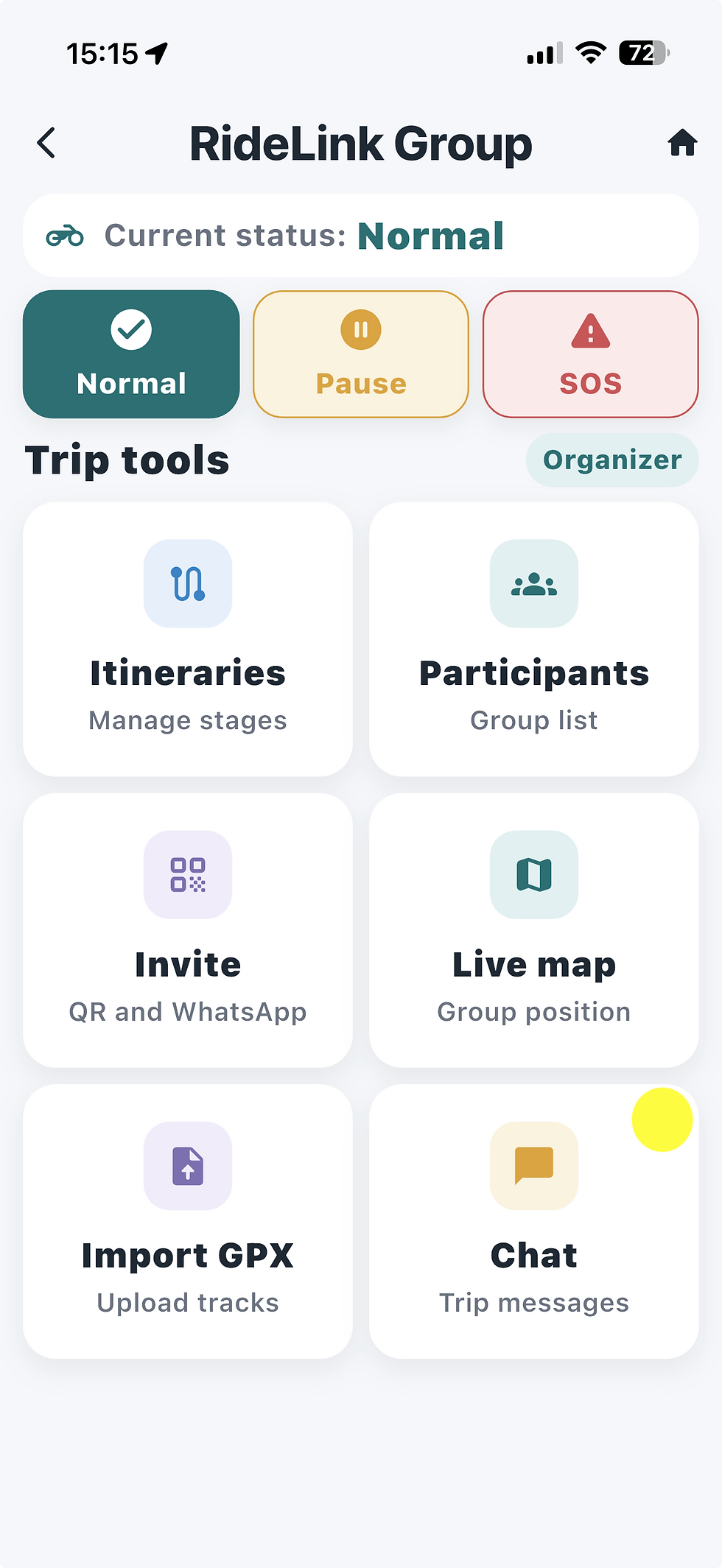Tap the home icon in the header

click(682, 143)
